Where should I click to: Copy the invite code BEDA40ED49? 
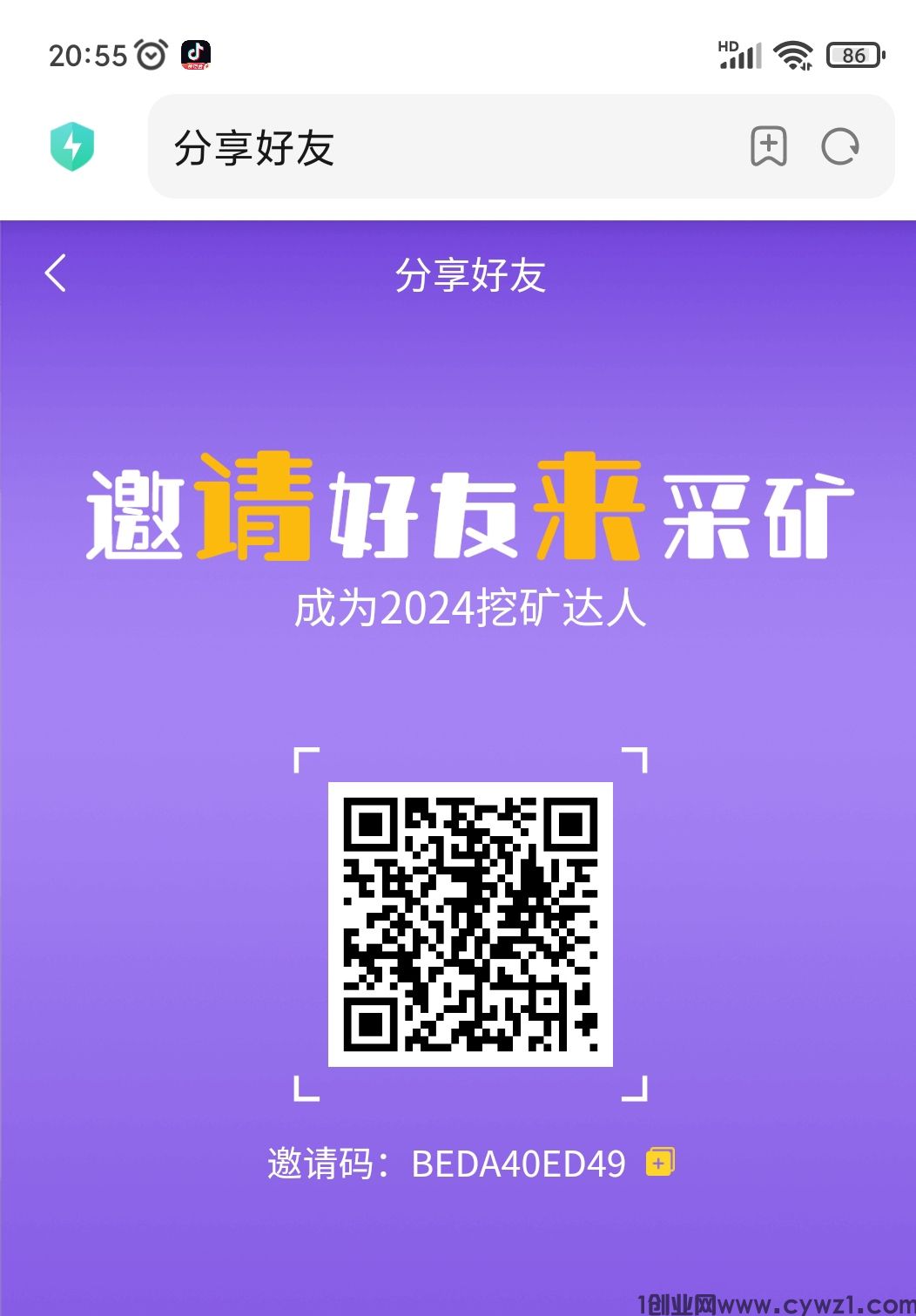pyautogui.click(x=660, y=1162)
